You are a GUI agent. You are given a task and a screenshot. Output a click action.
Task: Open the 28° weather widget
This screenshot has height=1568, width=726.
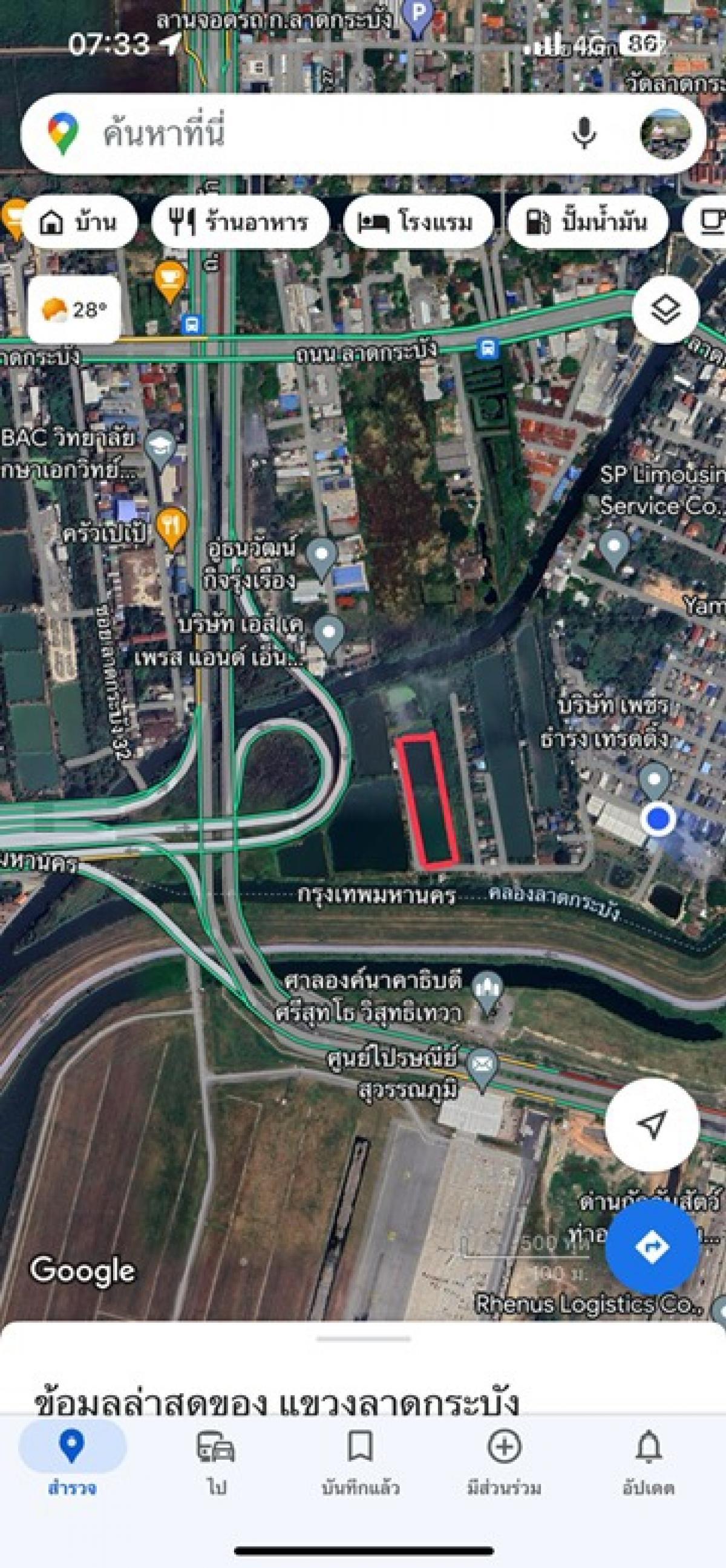(74, 310)
